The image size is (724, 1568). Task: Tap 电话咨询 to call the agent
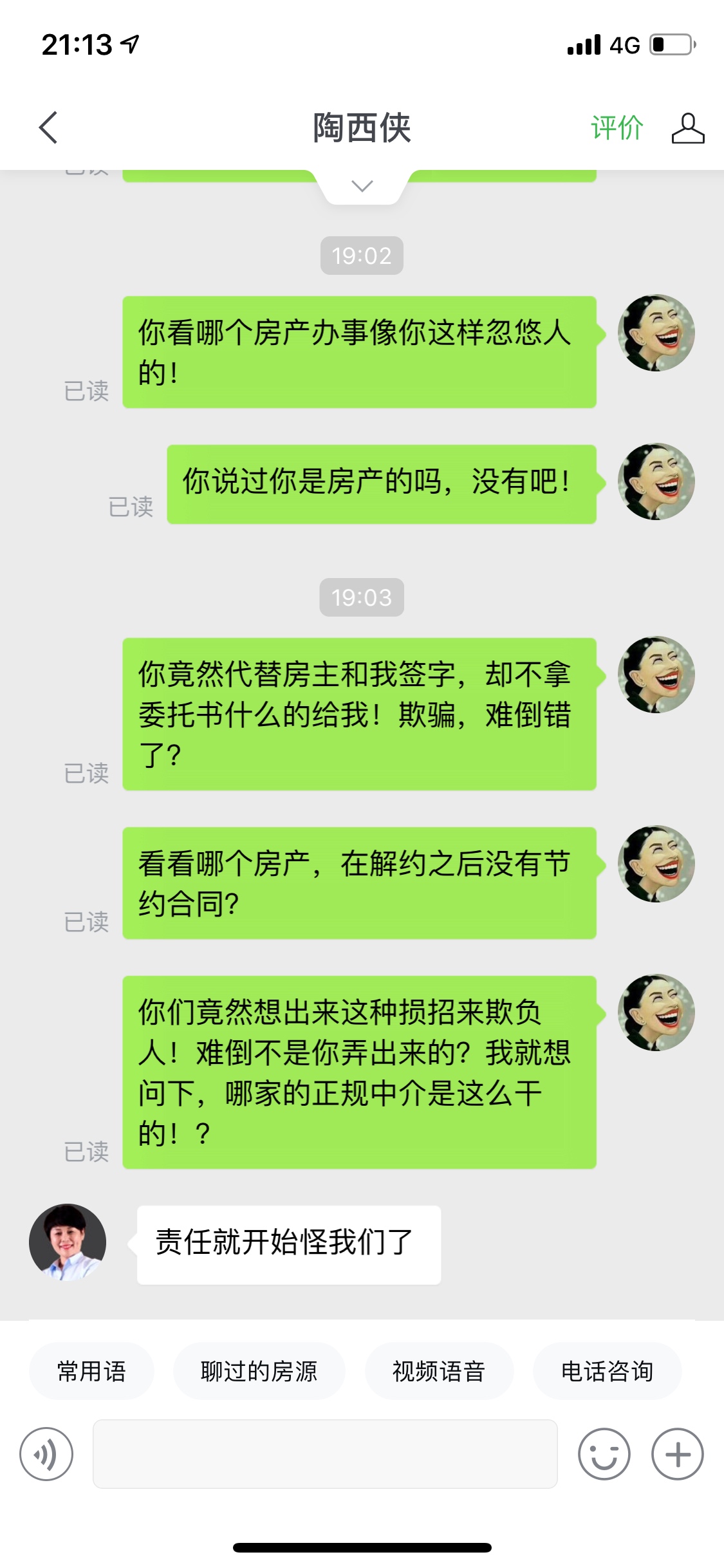coord(607,1371)
